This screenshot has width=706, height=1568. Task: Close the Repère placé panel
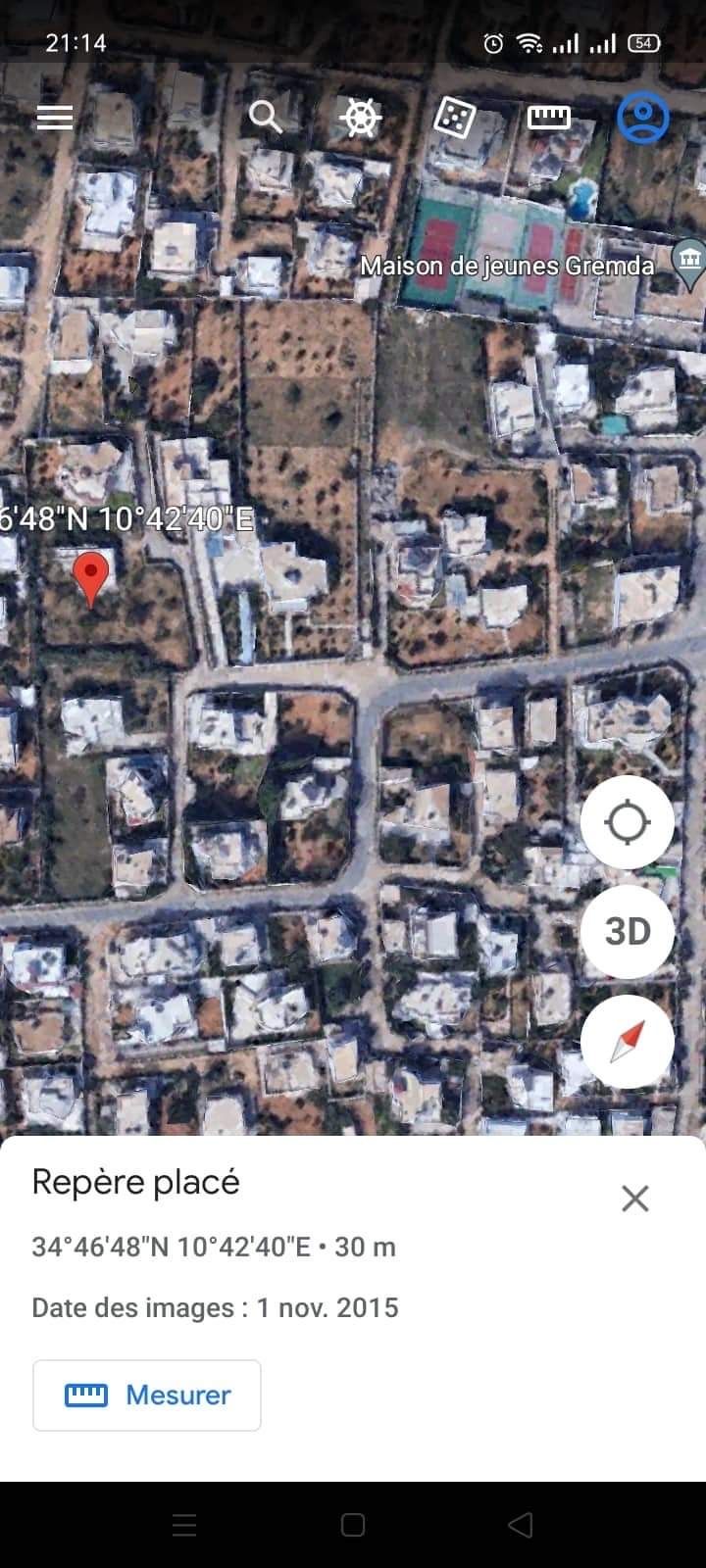point(634,1198)
